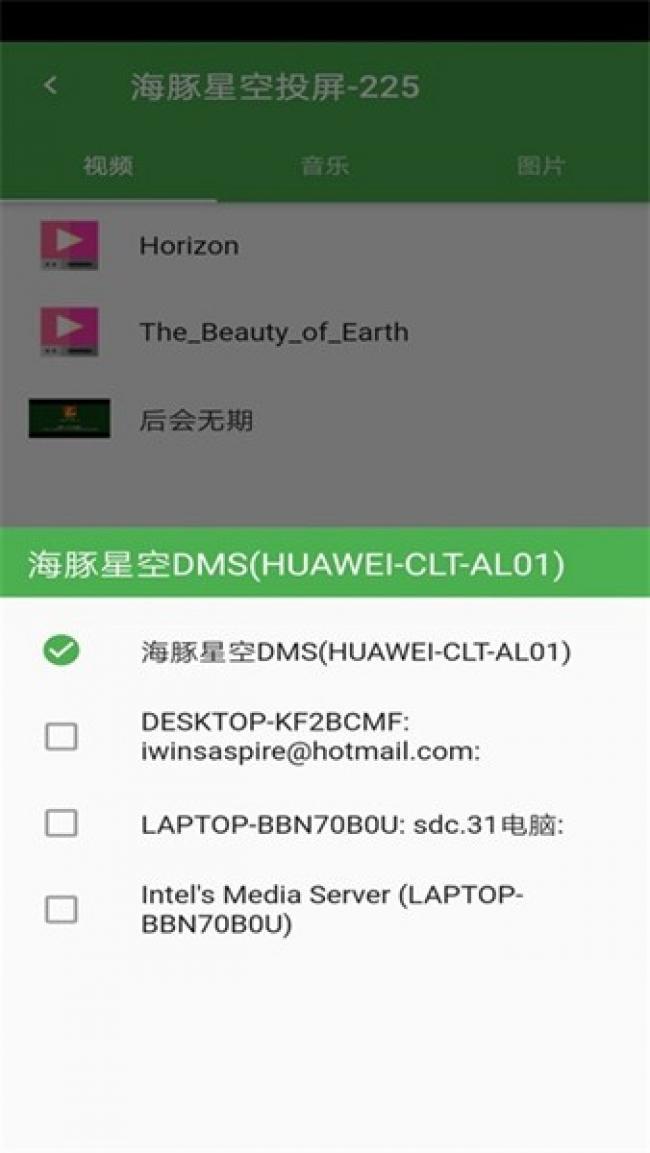
Task: Switch to the 图片 tab
Action: coord(541,166)
